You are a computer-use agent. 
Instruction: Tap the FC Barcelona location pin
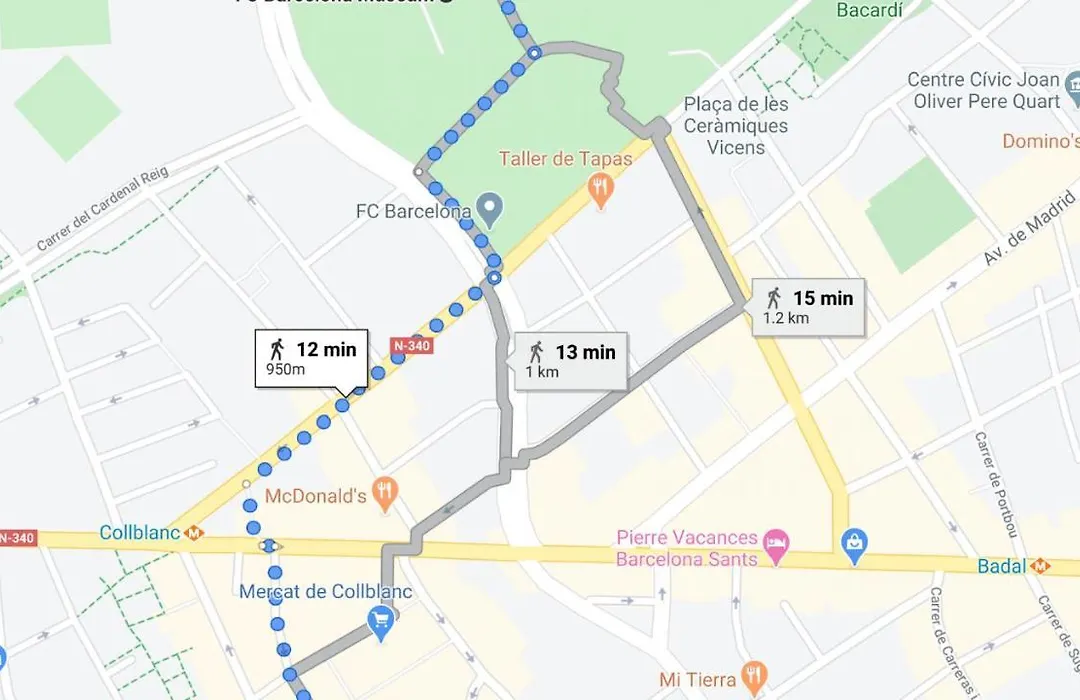point(488,210)
